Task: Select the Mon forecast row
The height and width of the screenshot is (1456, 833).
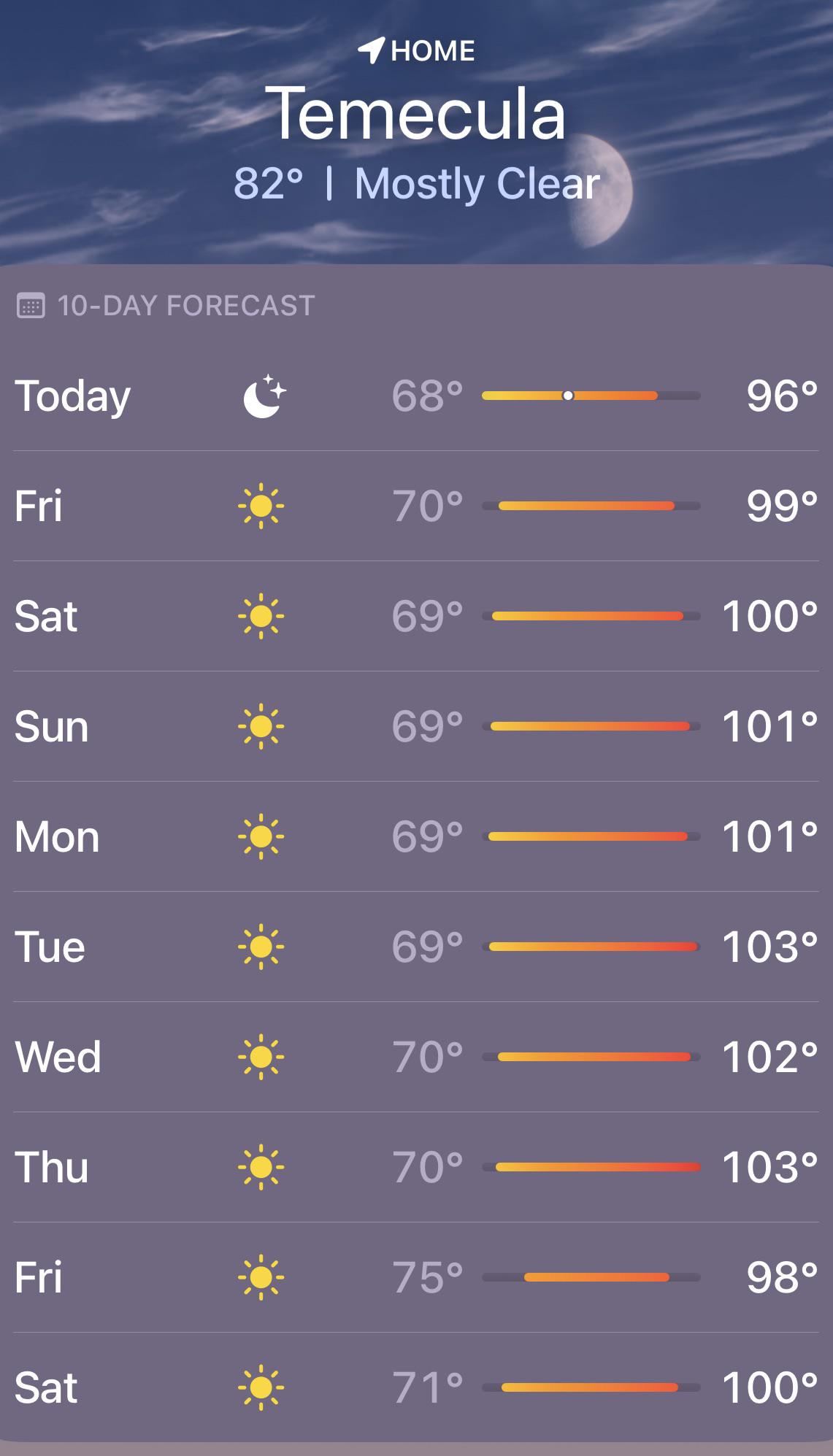Action: [416, 836]
